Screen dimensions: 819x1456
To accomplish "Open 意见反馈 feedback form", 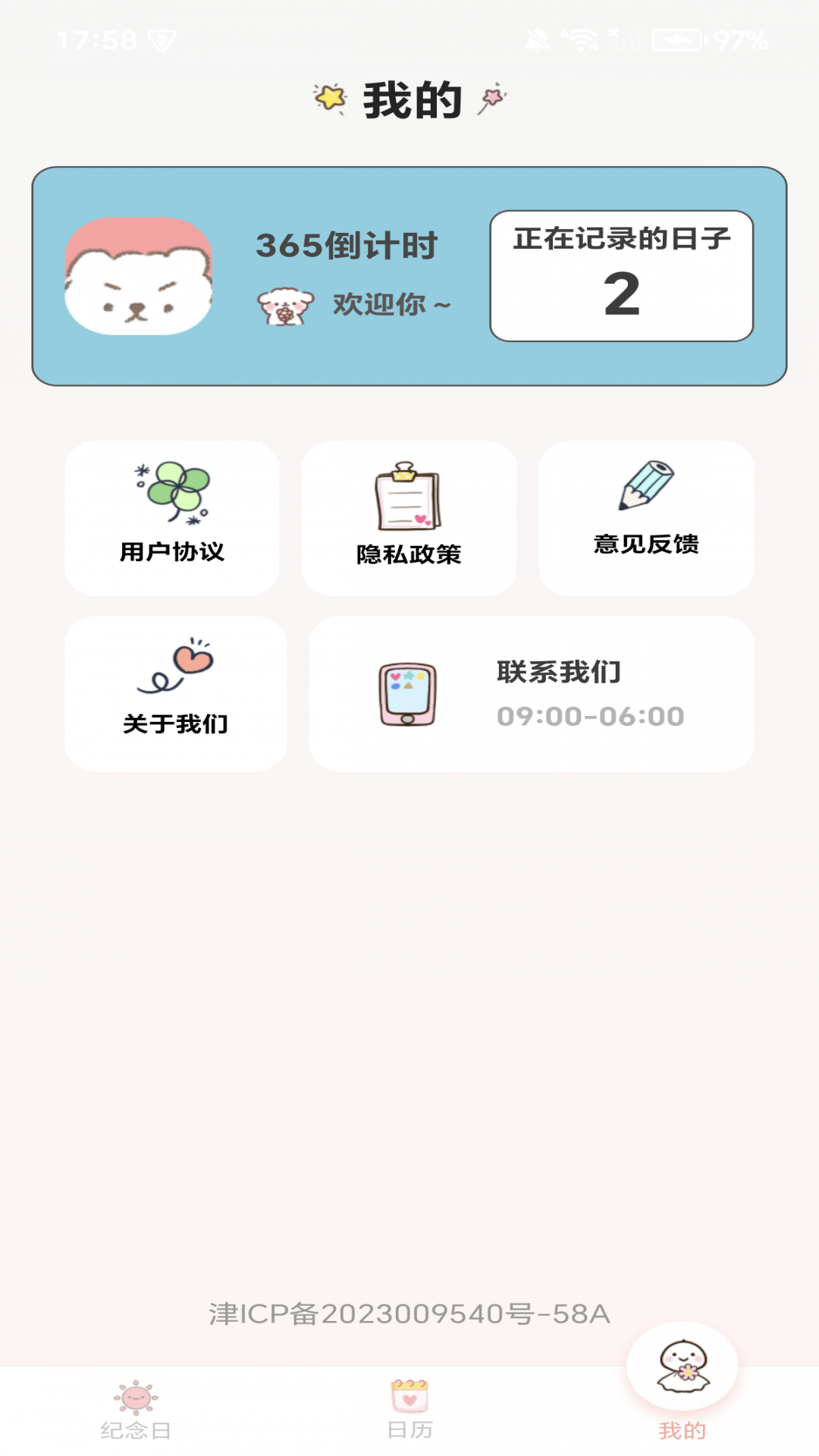I will click(646, 518).
